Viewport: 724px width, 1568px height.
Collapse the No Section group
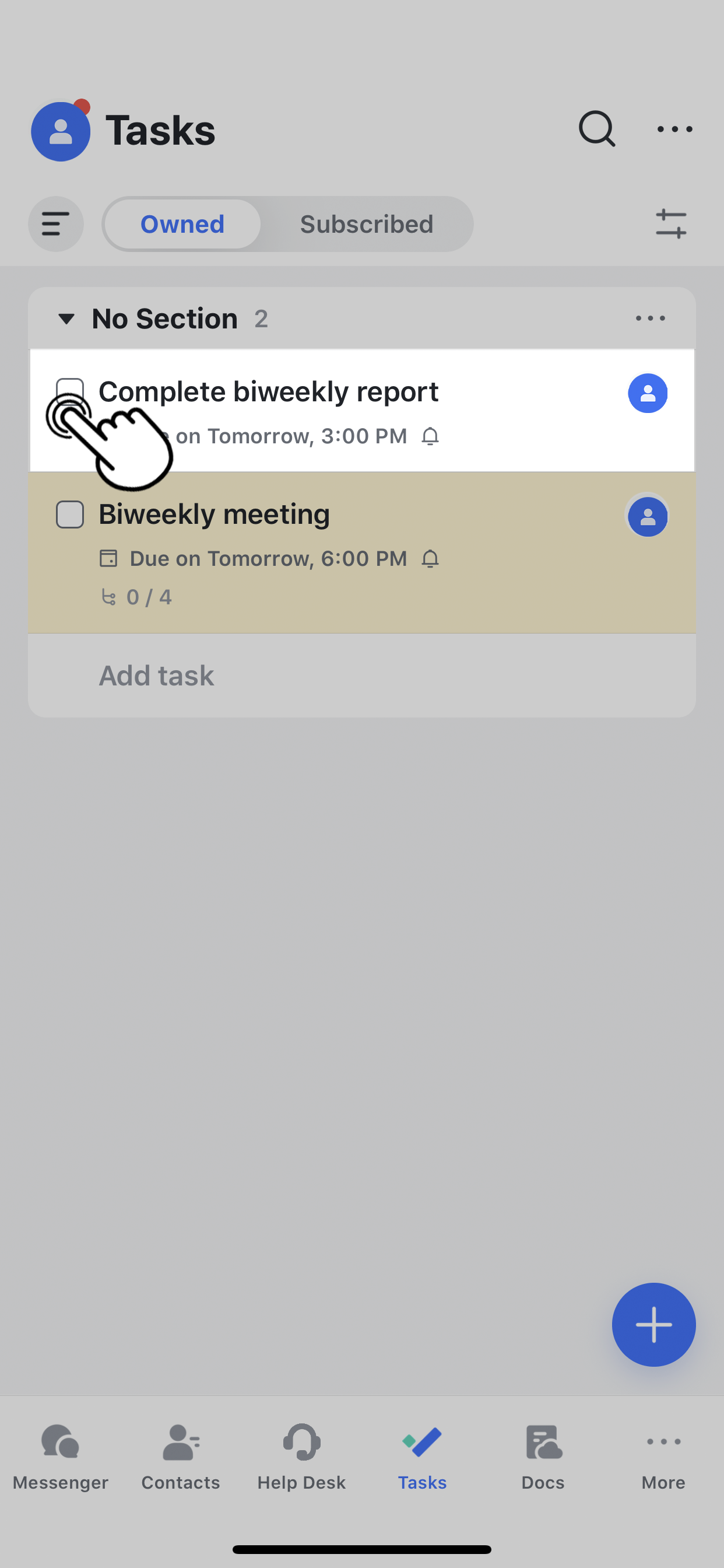(x=66, y=318)
